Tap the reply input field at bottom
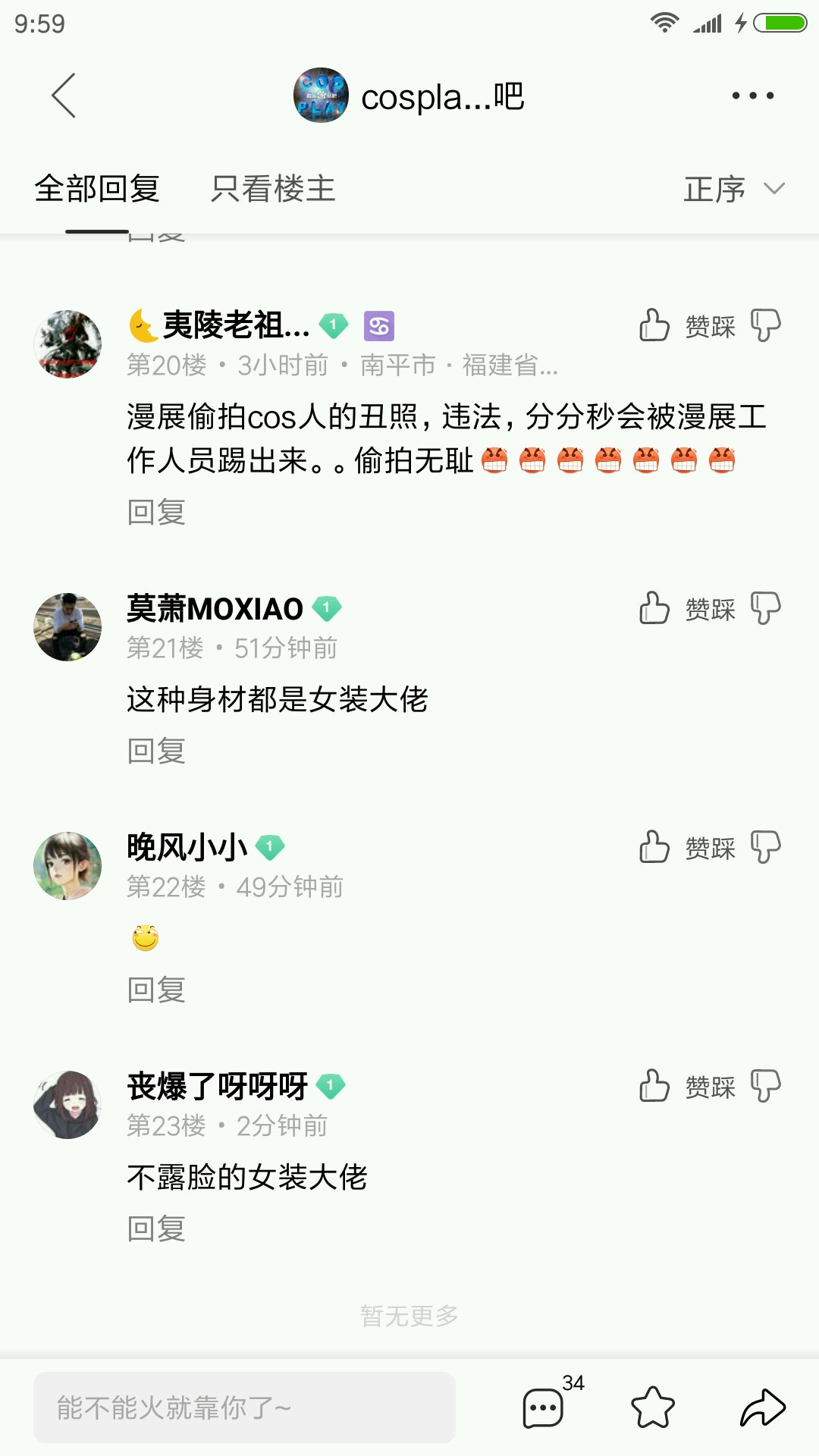Screen dimensions: 819x1456 click(x=244, y=1407)
